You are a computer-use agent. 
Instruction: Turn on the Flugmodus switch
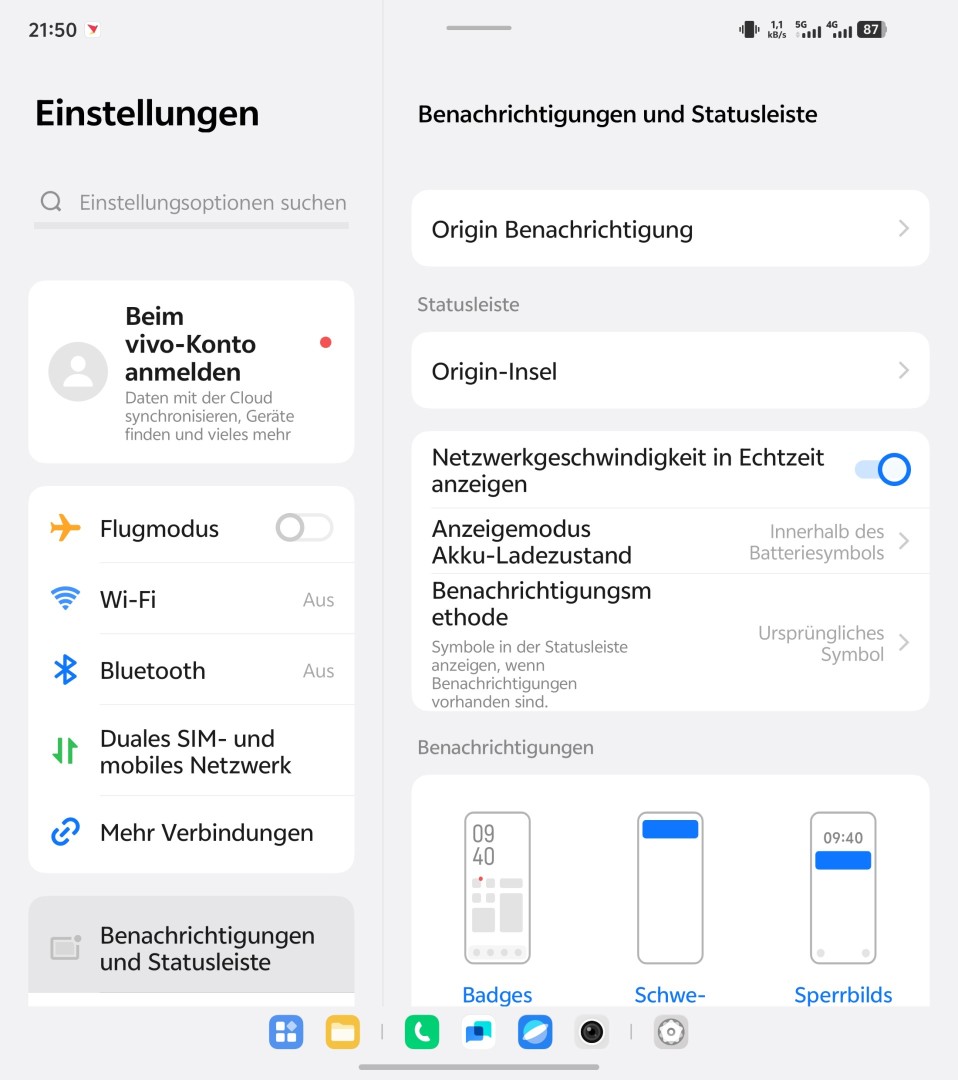coord(304,528)
